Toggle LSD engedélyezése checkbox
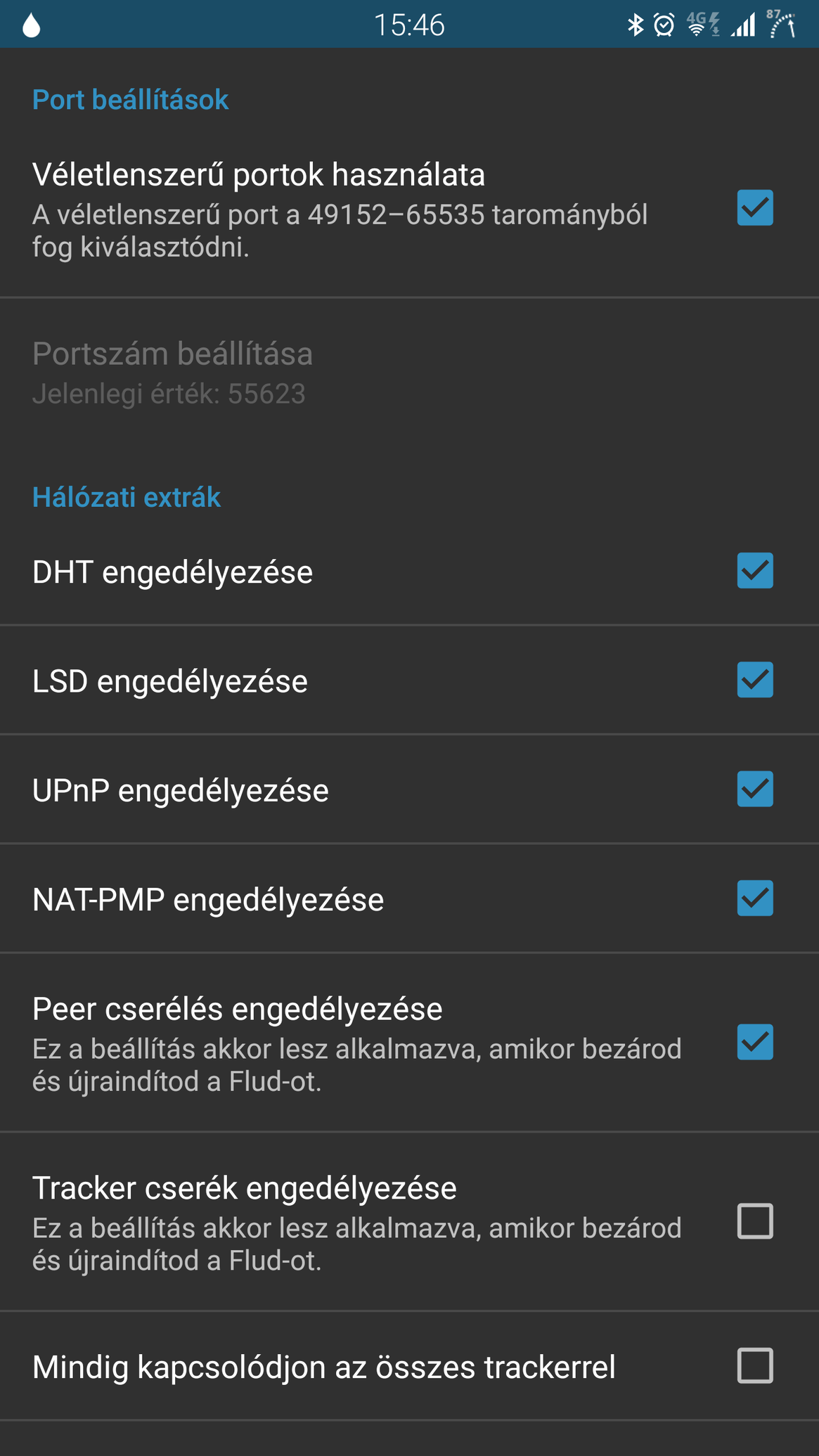819x1456 pixels. point(755,680)
